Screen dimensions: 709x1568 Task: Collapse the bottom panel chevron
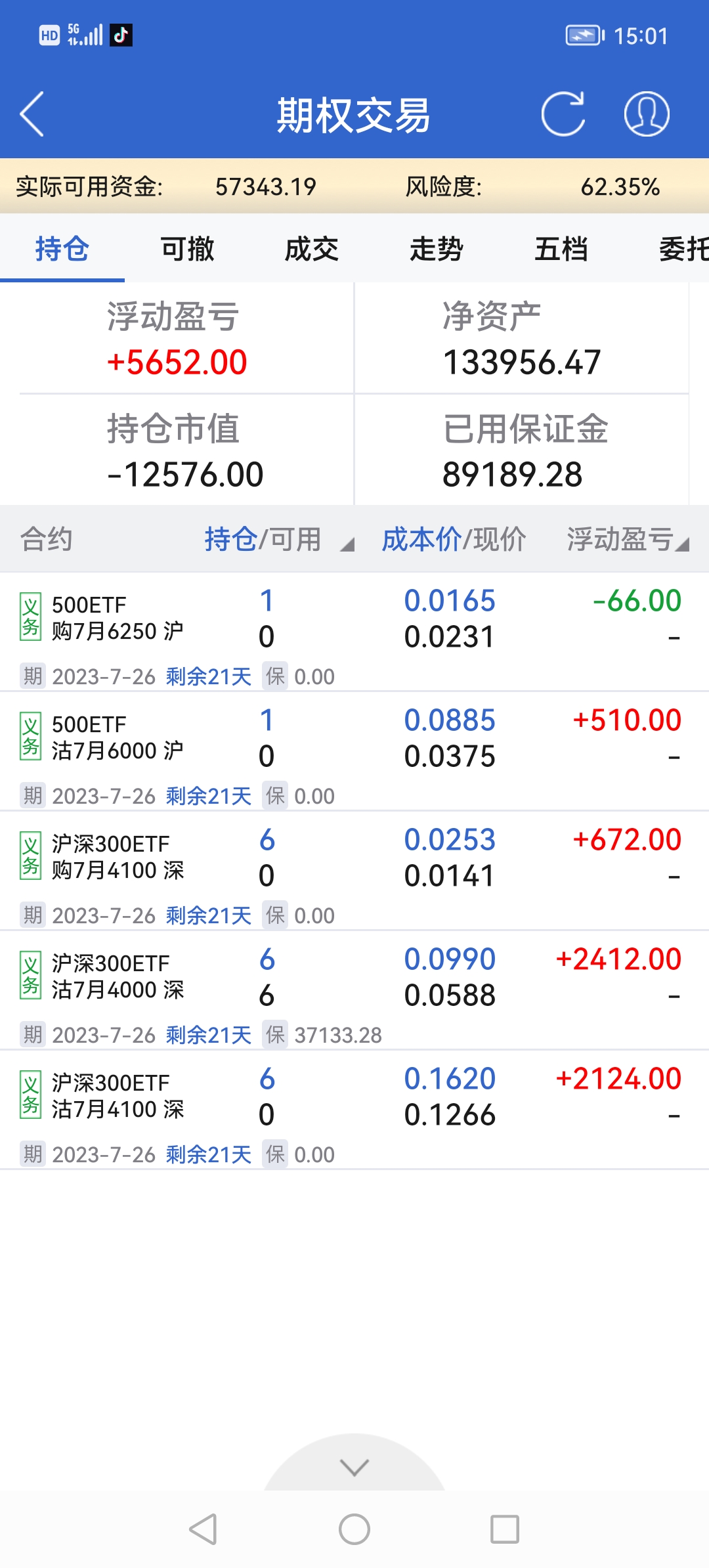tap(354, 1467)
